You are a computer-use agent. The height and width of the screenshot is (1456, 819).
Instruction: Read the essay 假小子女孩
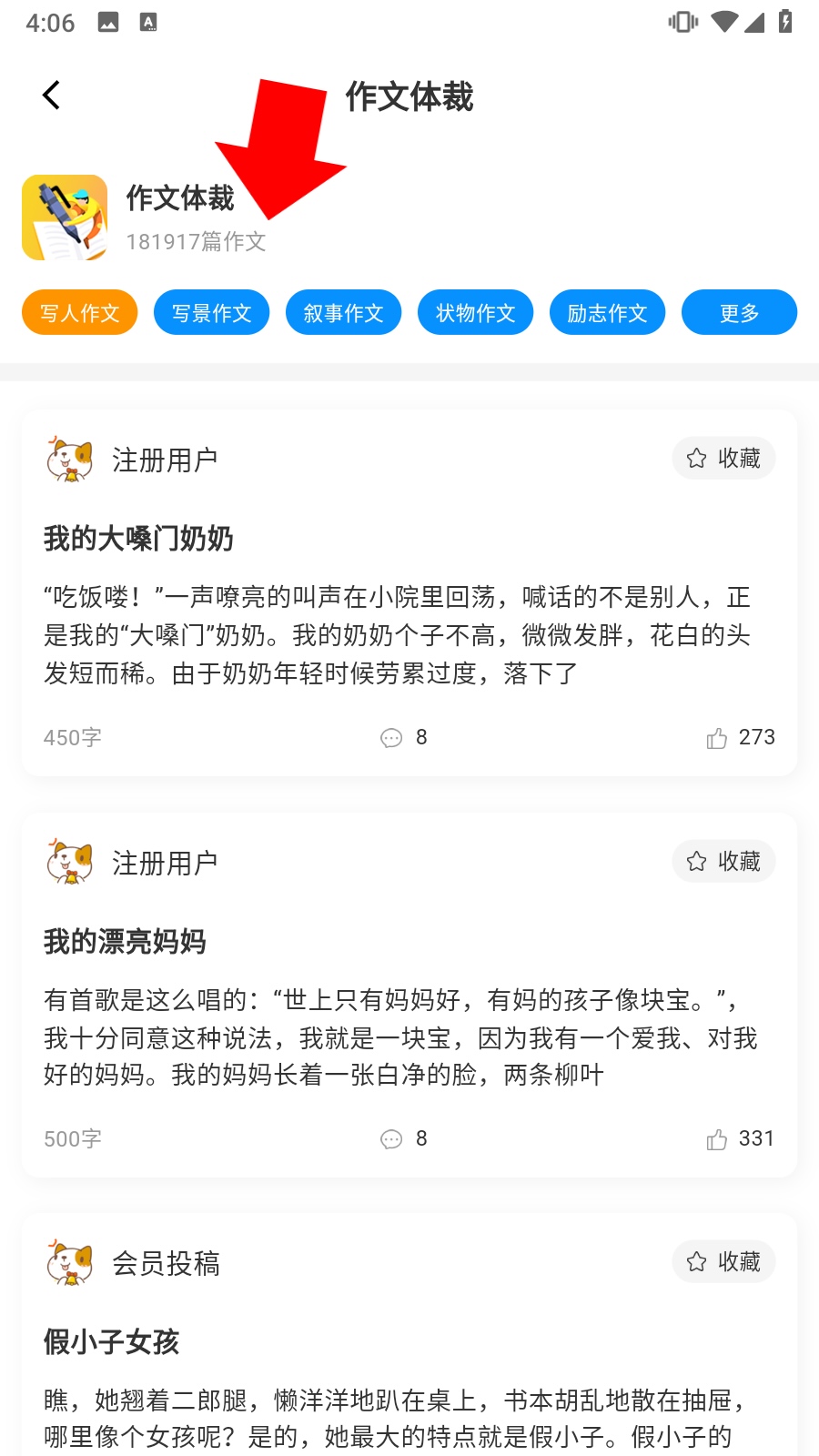(x=111, y=1342)
